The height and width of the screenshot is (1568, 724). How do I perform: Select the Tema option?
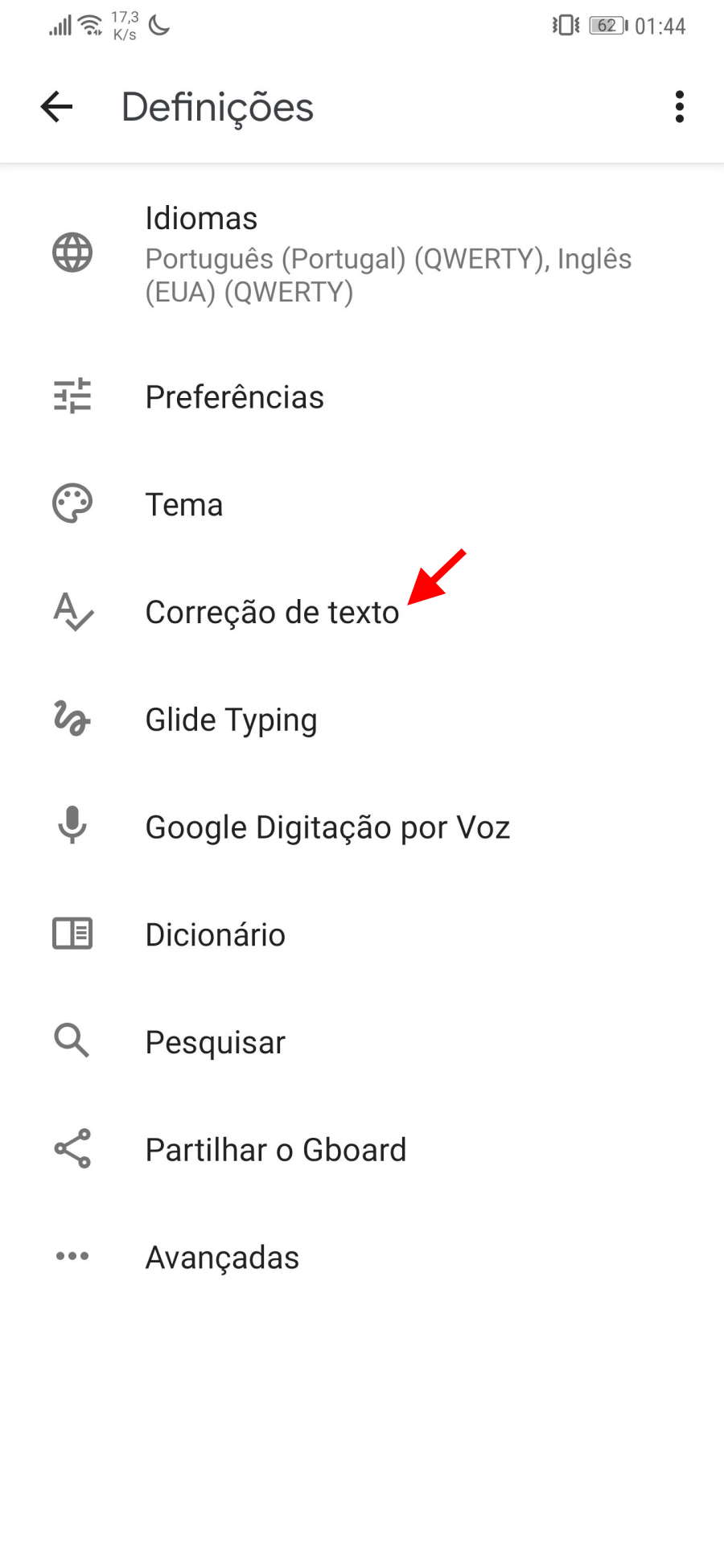tap(362, 505)
